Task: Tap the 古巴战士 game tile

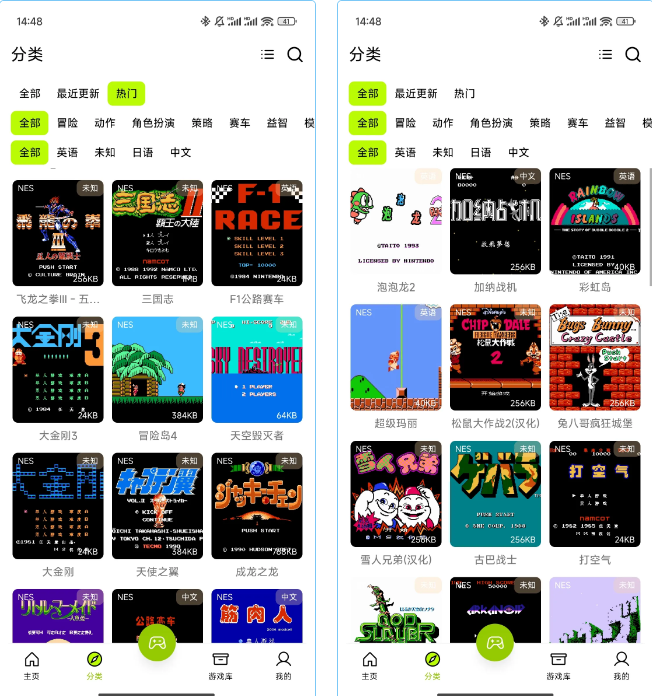Action: [495, 494]
